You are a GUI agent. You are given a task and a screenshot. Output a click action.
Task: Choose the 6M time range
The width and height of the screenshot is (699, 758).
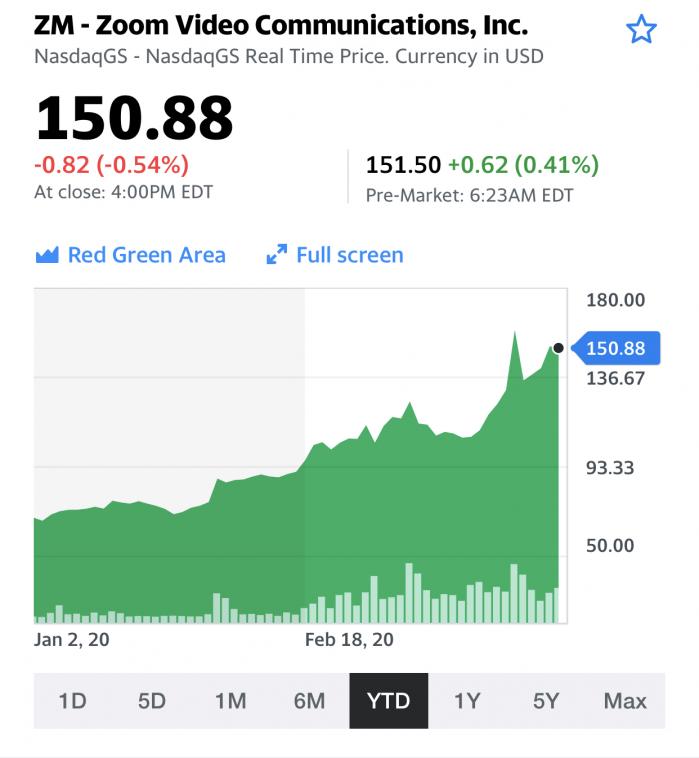tap(309, 701)
